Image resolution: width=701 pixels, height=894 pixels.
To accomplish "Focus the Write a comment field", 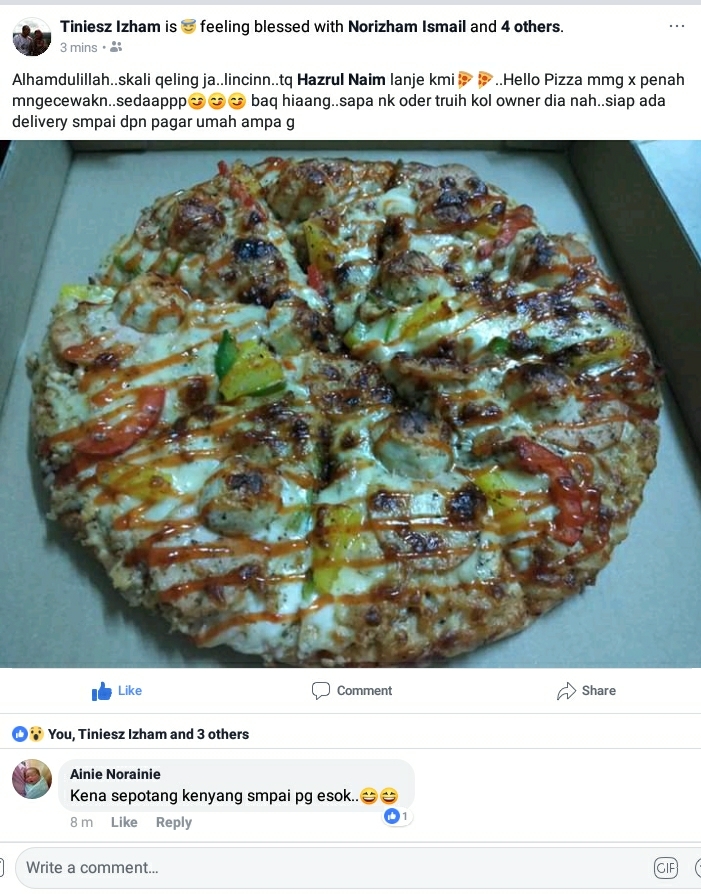I will 320,867.
